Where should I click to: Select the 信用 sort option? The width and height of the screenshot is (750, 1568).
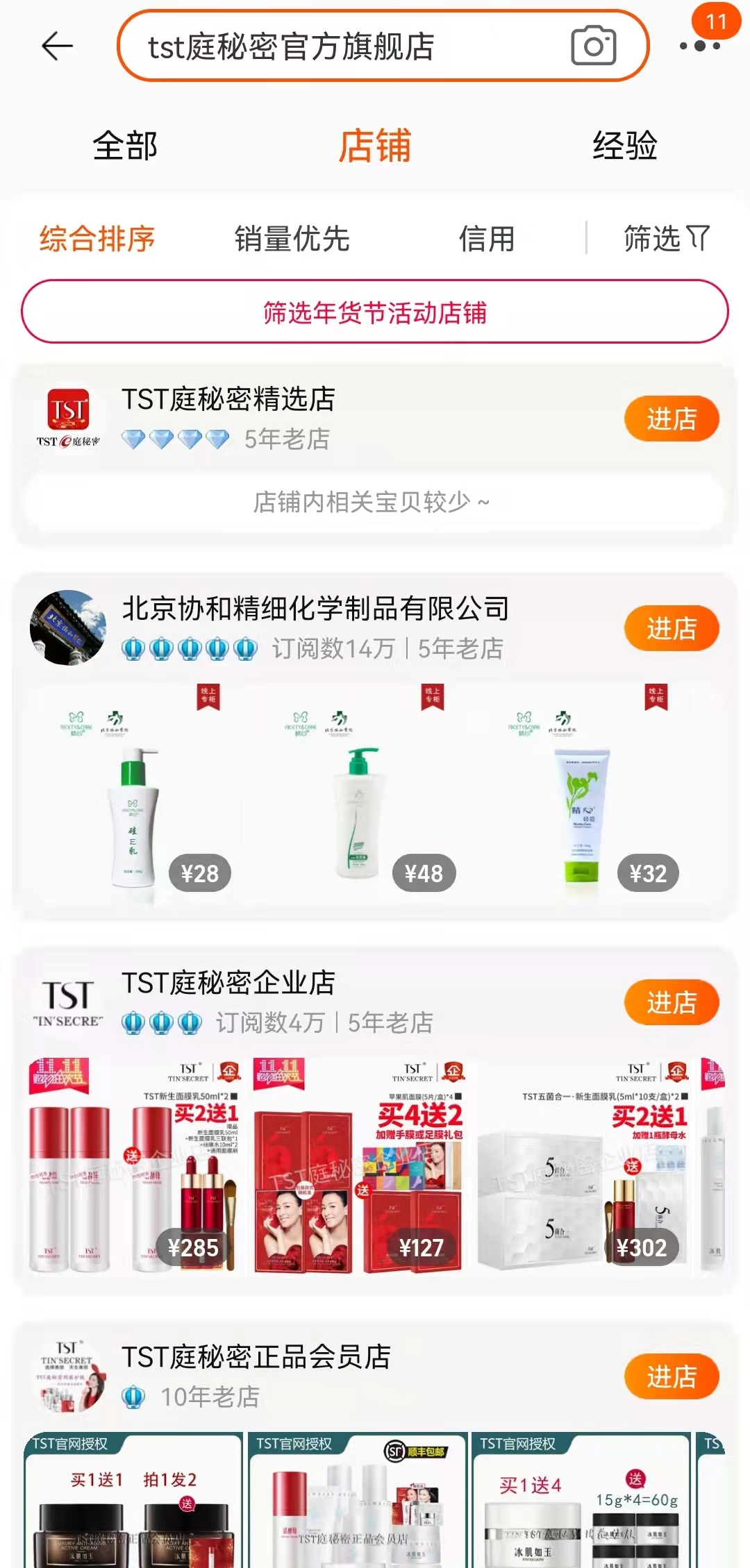pos(486,239)
